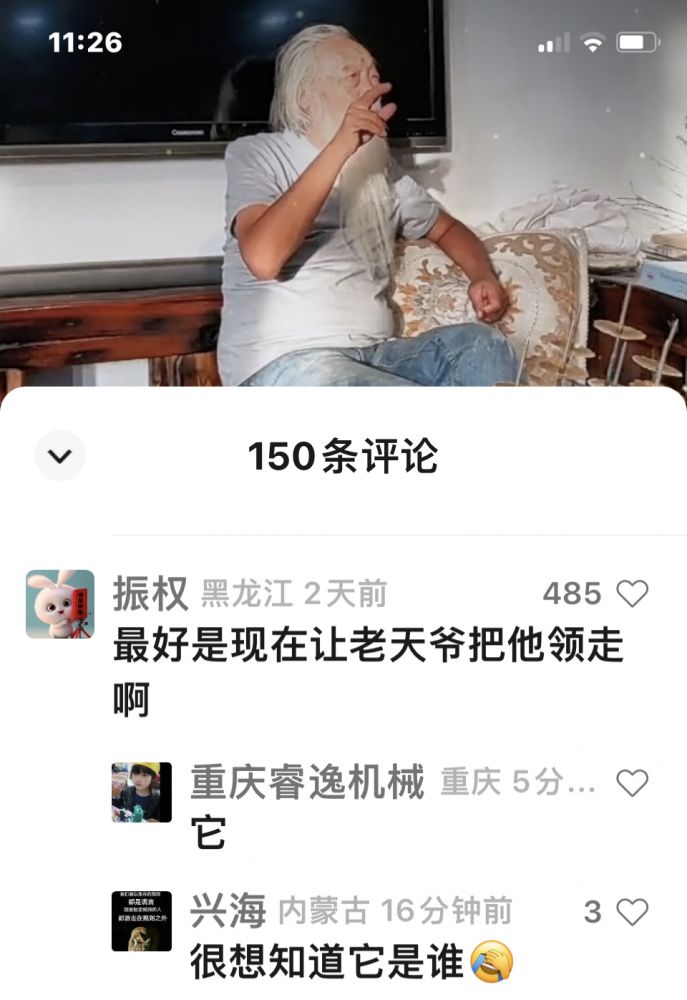Open 振权's profile avatar
687x1000 pixels.
tap(60, 604)
